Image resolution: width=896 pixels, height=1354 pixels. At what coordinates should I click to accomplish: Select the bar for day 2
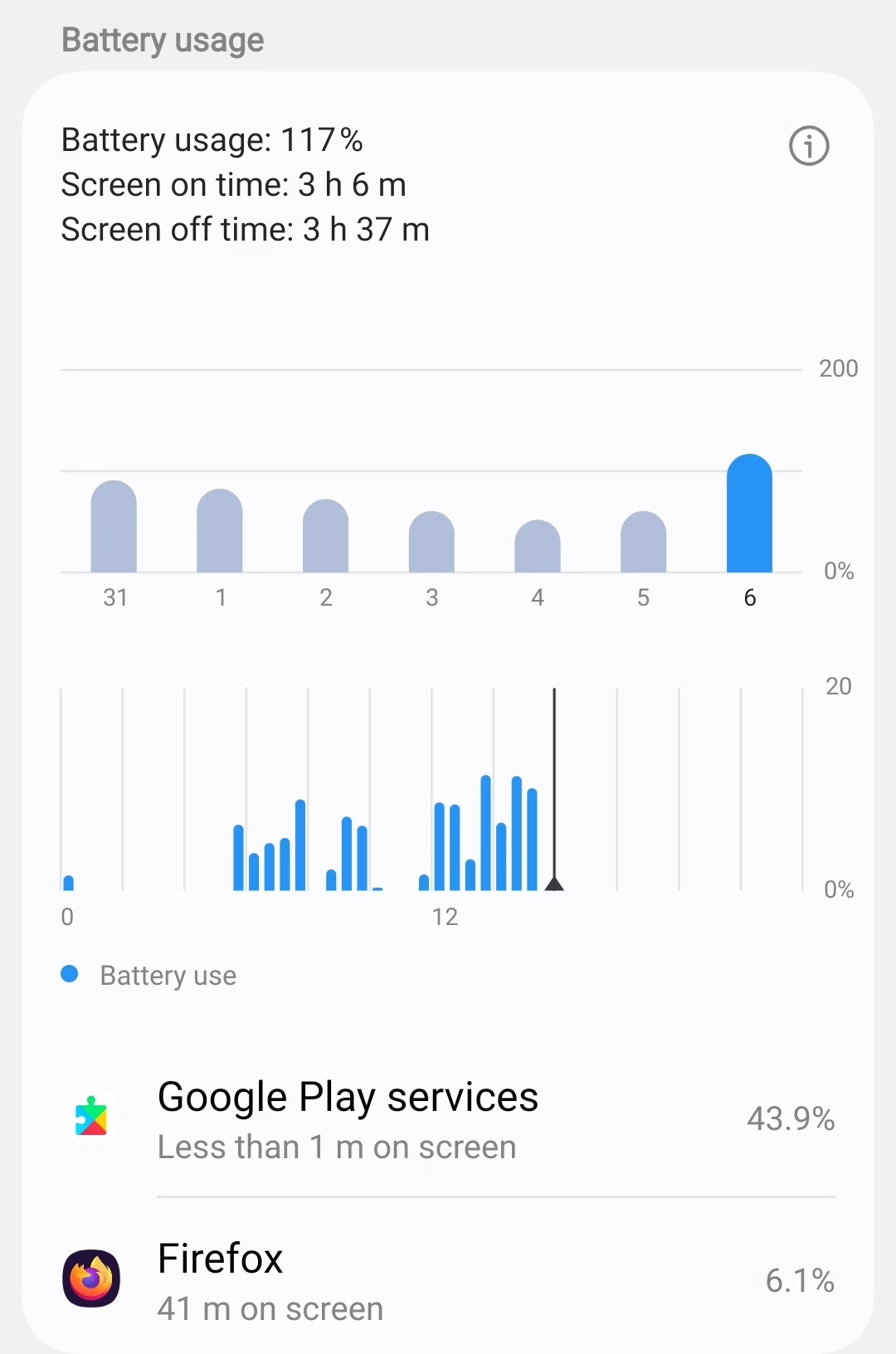325,537
